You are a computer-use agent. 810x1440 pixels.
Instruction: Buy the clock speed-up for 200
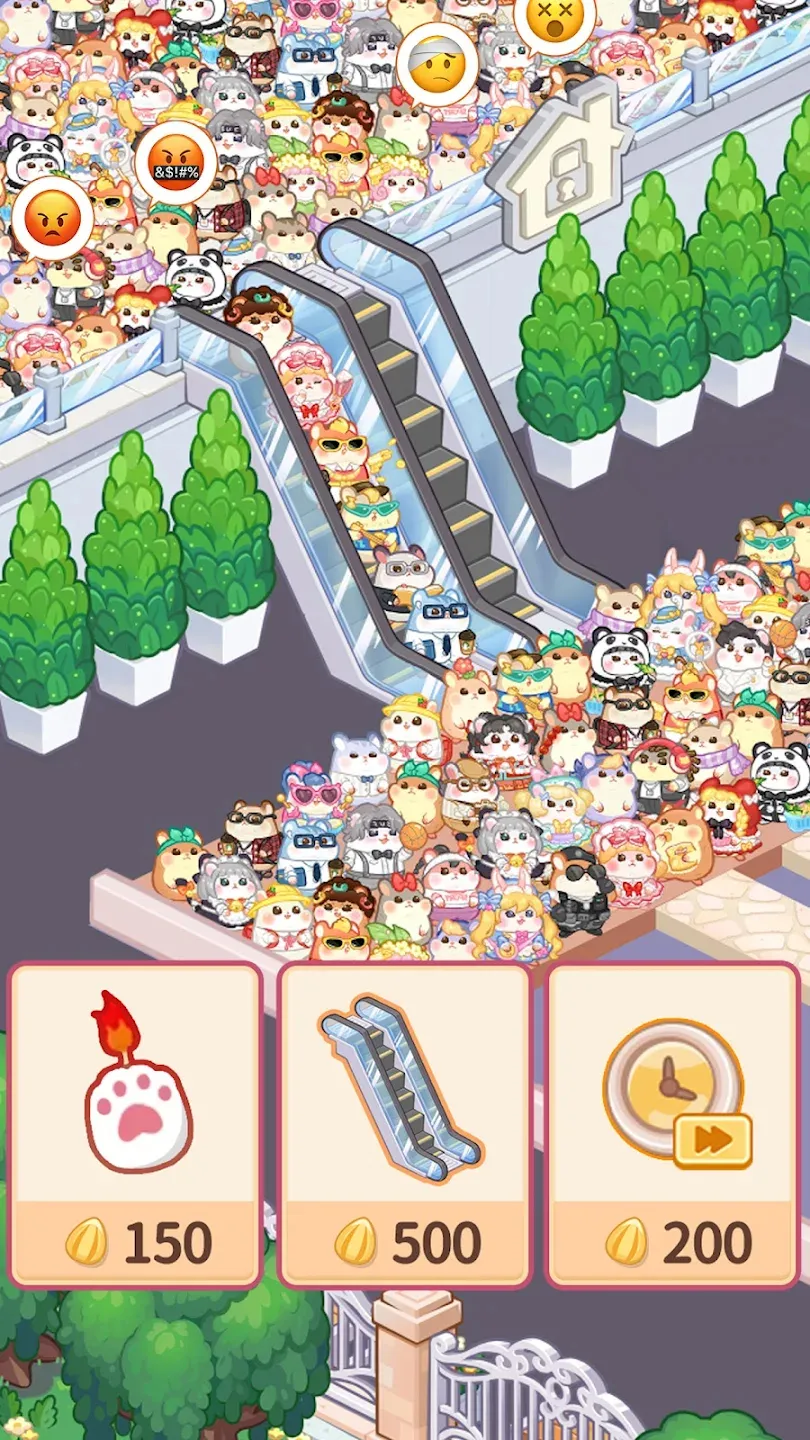coord(672,1124)
